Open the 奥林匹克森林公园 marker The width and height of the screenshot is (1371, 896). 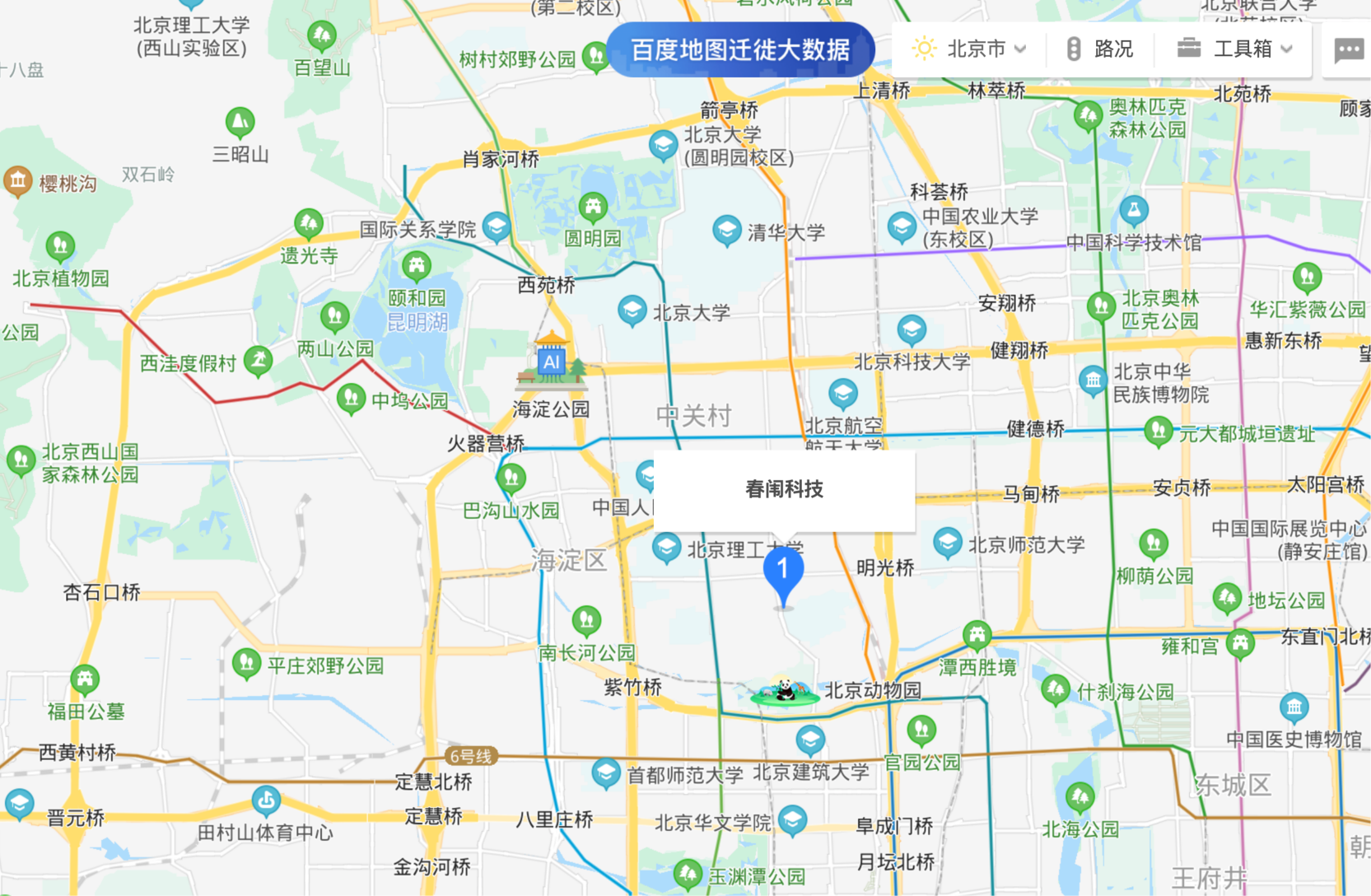tap(1088, 115)
